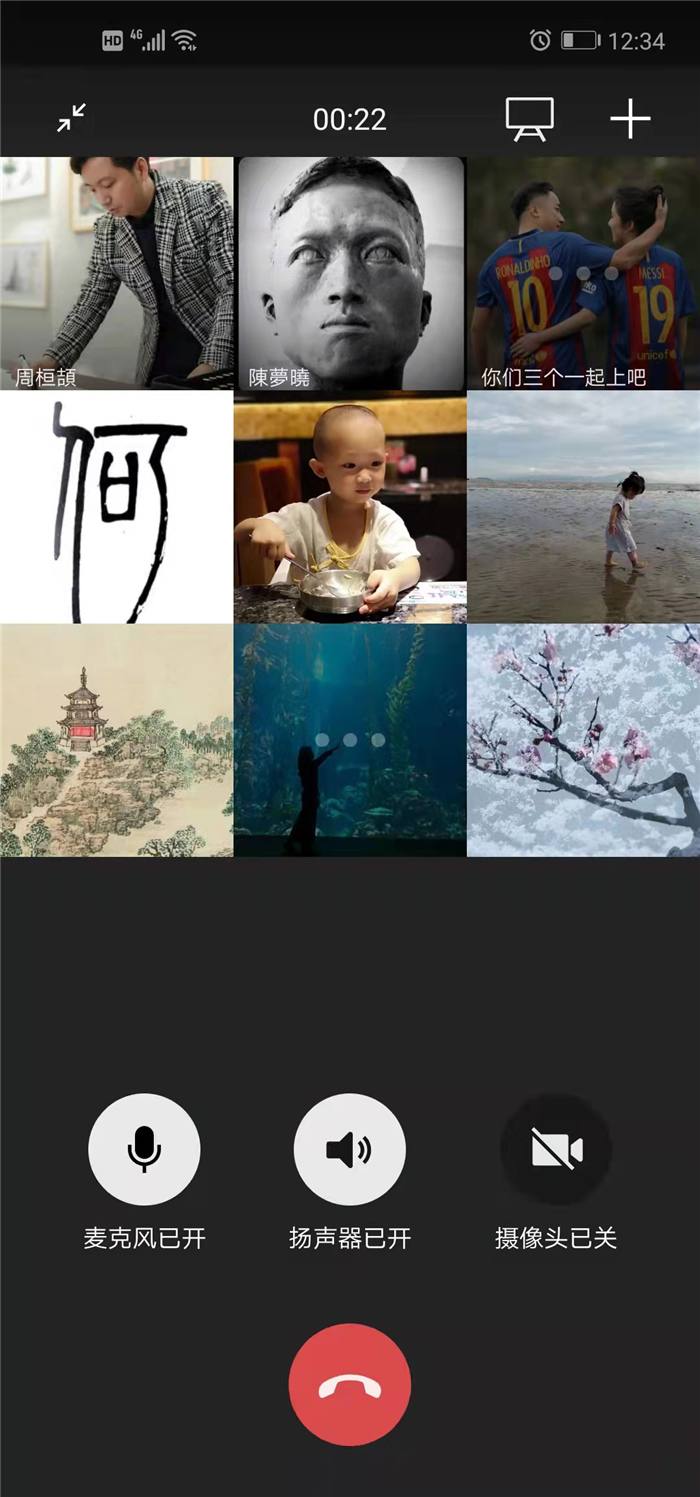700x1497 pixels.
Task: Select participant tile 陳夢曉
Action: click(x=350, y=272)
